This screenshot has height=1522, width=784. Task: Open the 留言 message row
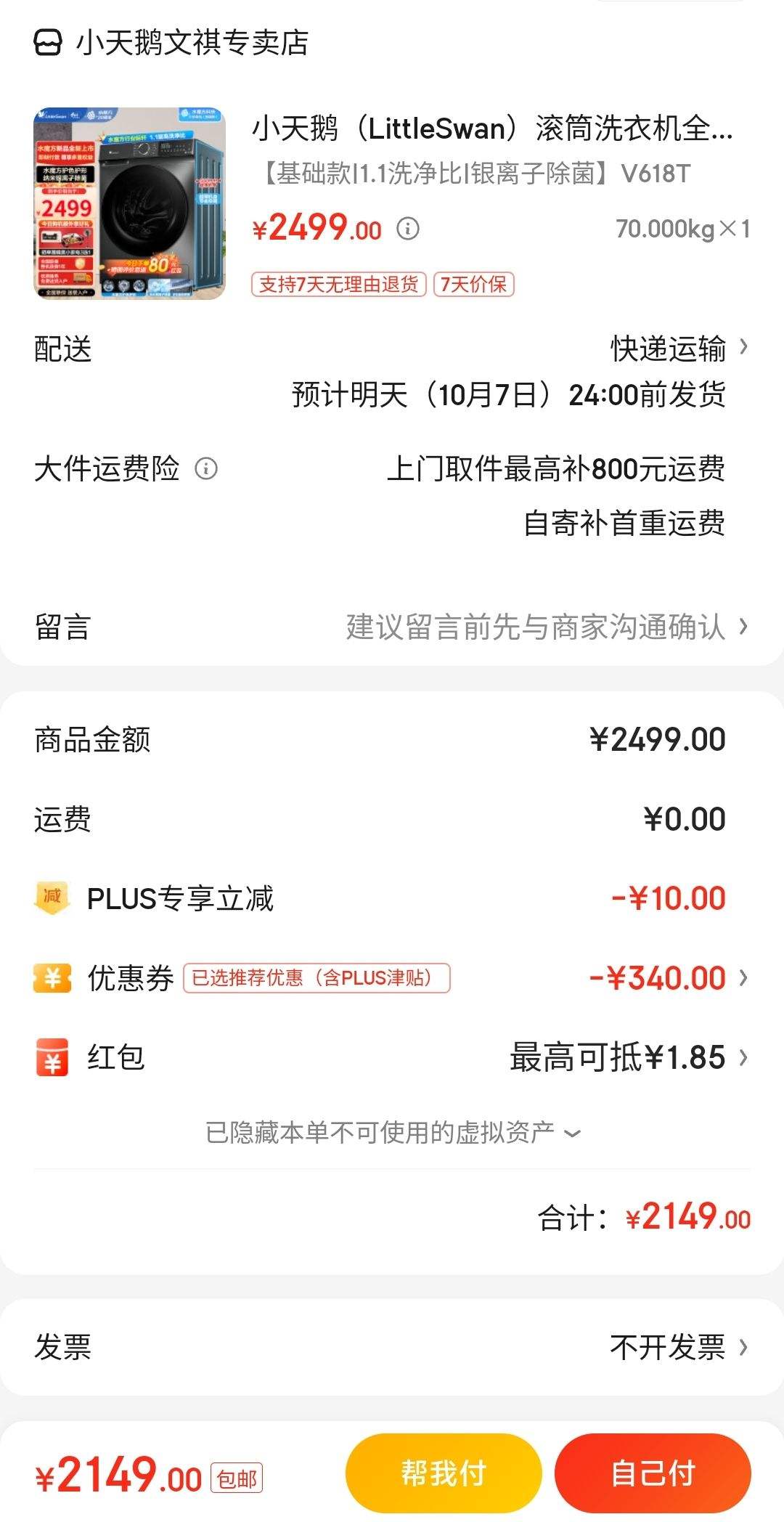pyautogui.click(x=392, y=627)
